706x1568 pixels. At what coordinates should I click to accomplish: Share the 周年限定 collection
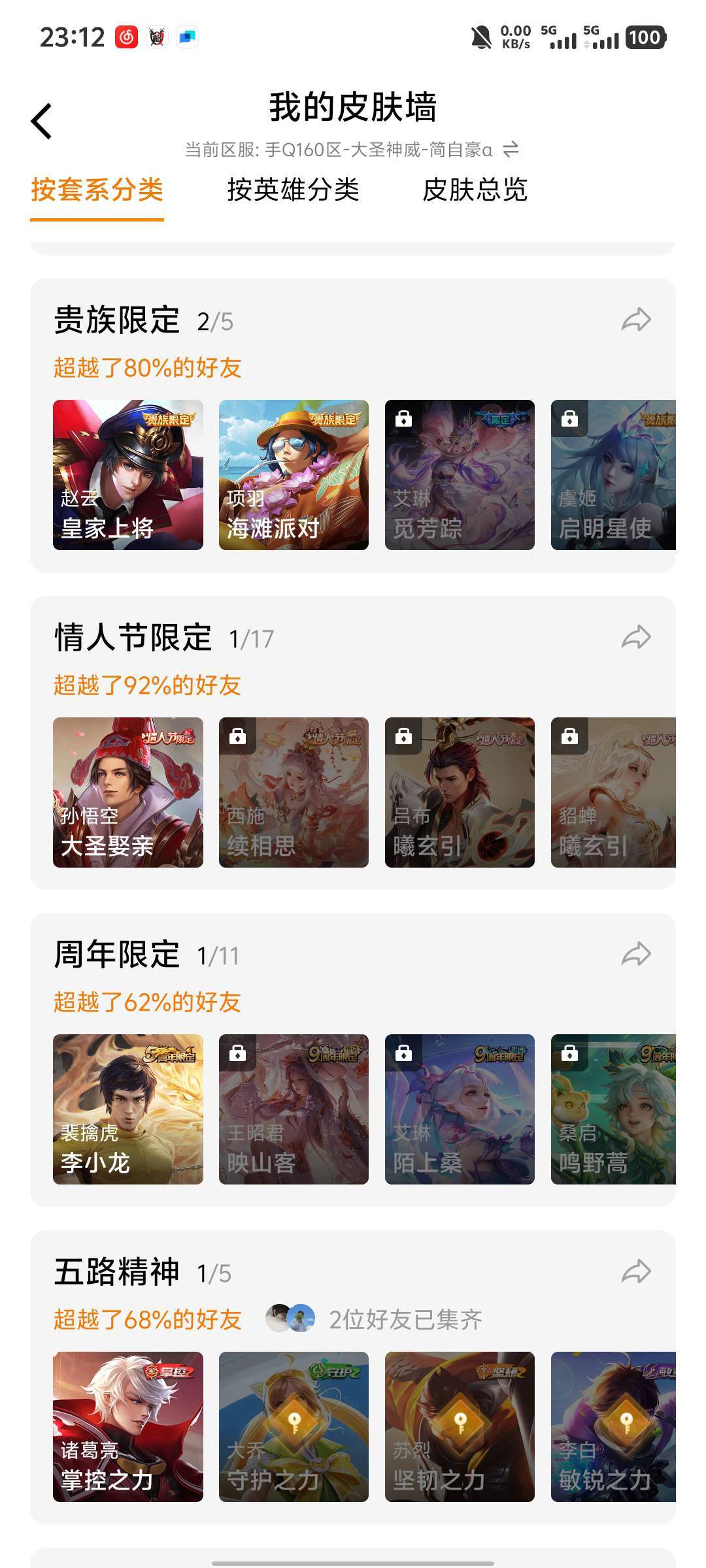[635, 955]
